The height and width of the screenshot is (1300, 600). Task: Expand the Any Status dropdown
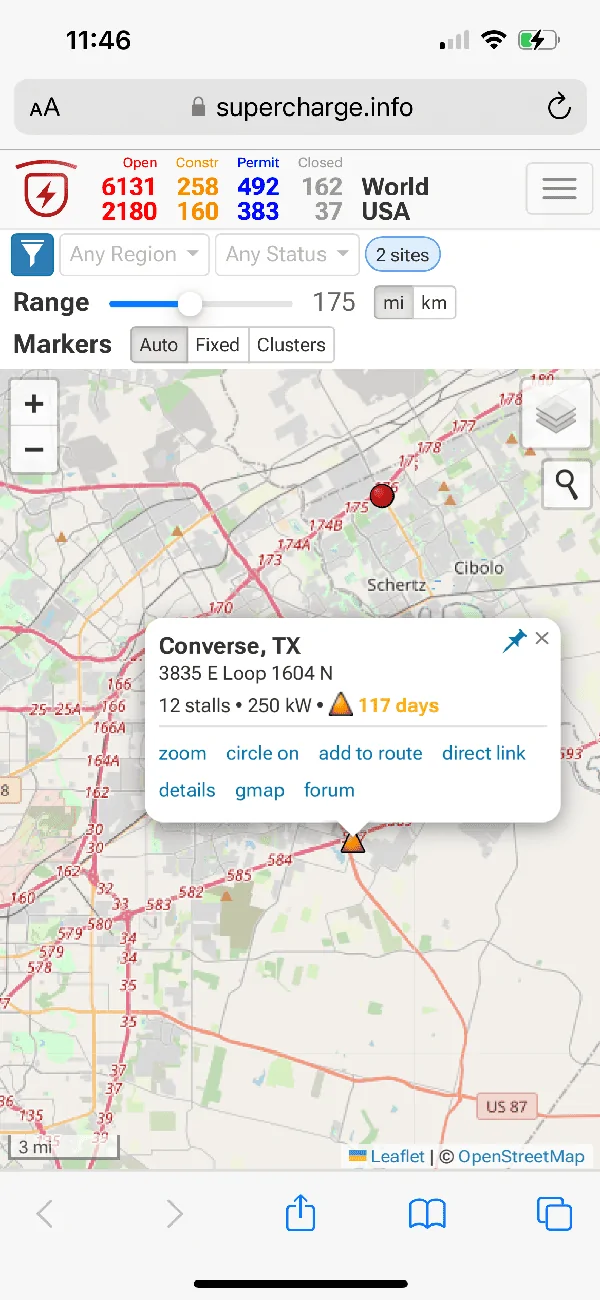(x=287, y=255)
